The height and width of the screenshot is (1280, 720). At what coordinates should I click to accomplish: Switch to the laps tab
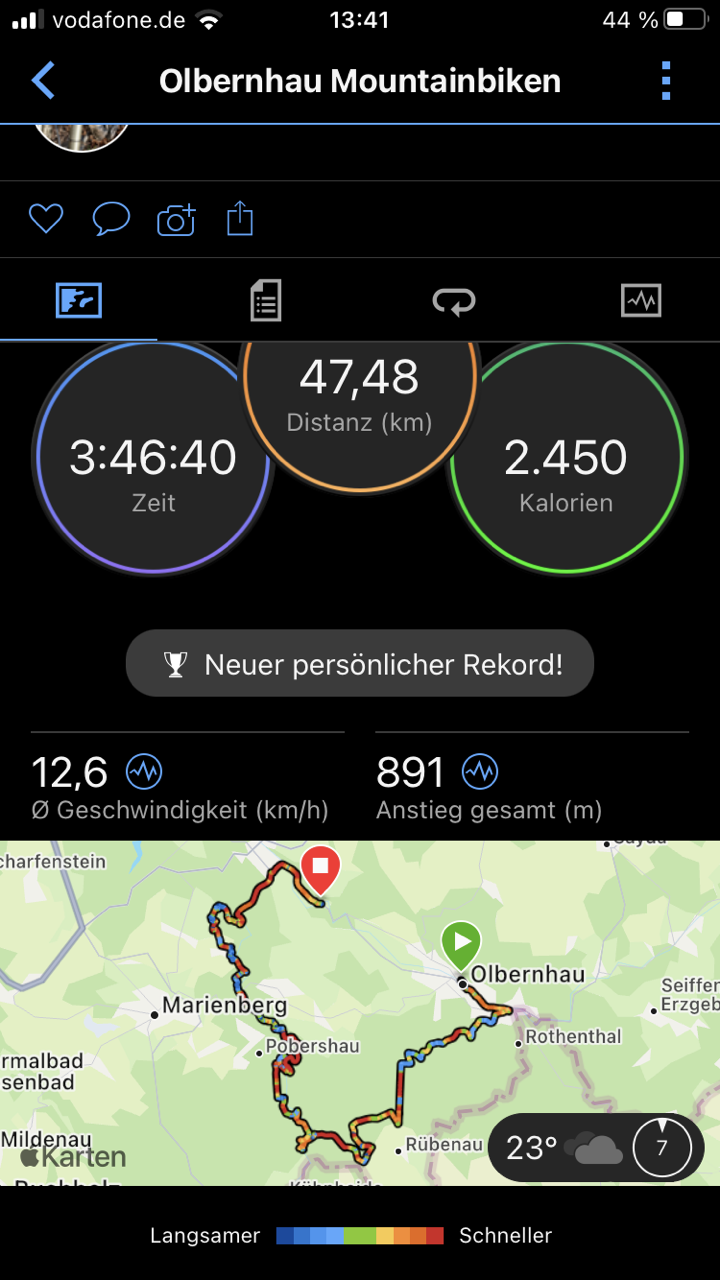pyautogui.click(x=453, y=300)
